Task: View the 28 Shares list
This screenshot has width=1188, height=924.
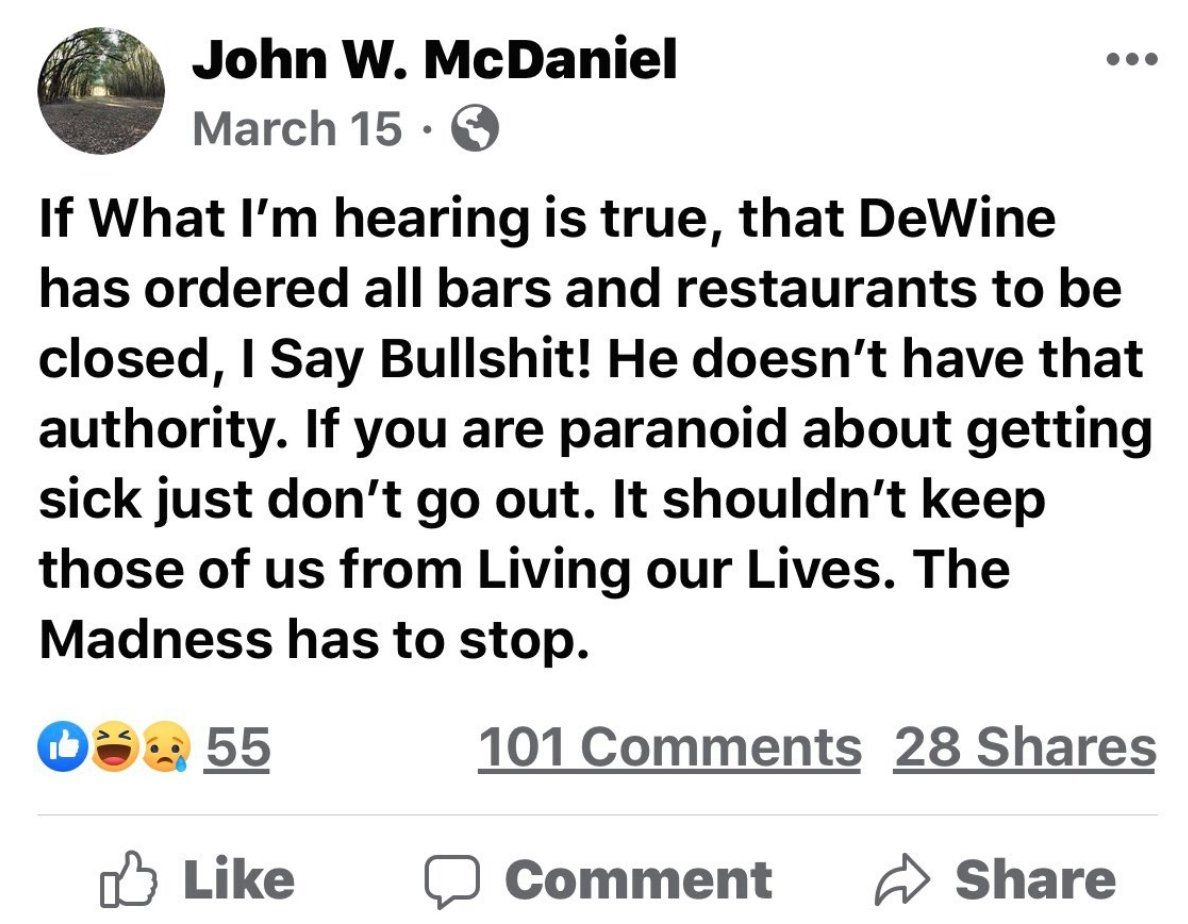Action: [1024, 747]
